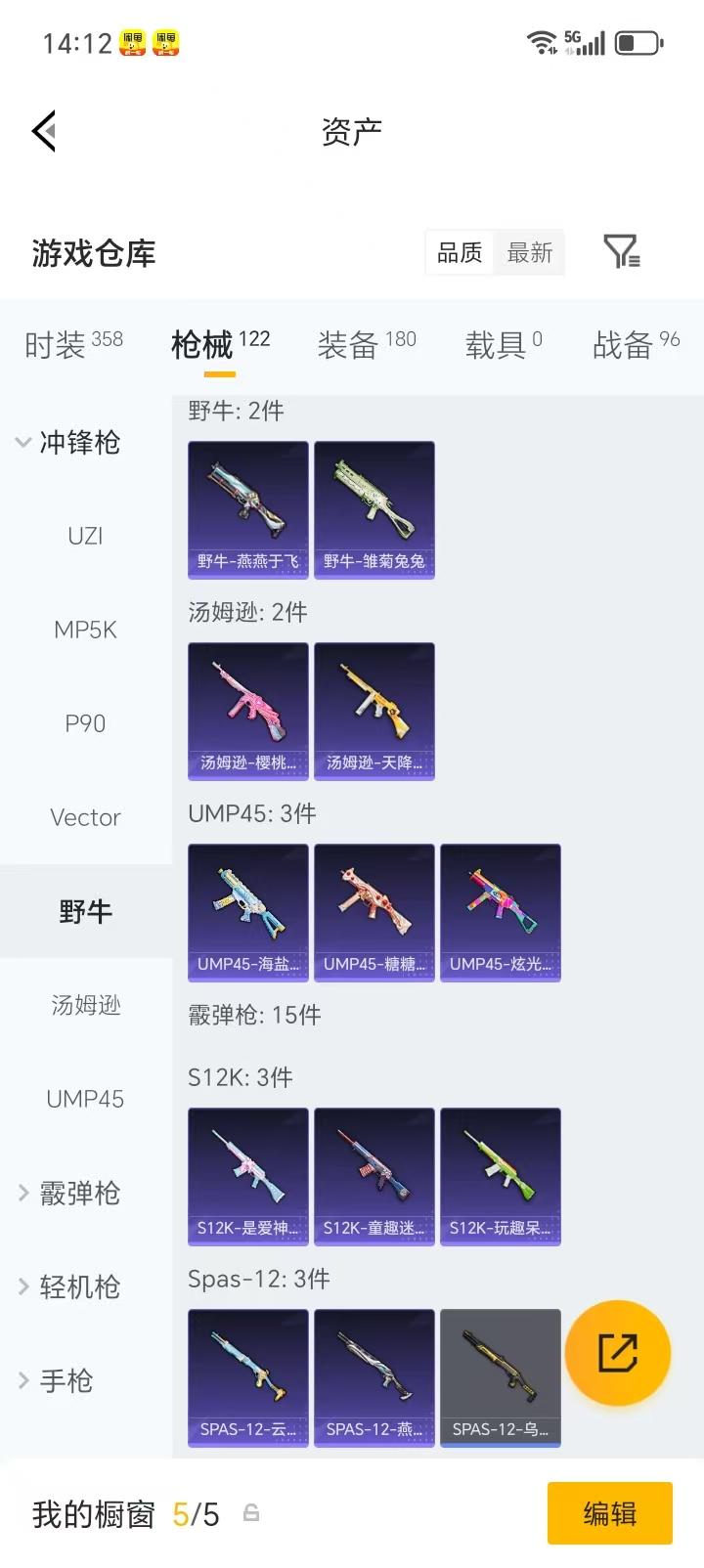
Task: Click the lock icon beside 我的橱窗
Action: point(252,1513)
